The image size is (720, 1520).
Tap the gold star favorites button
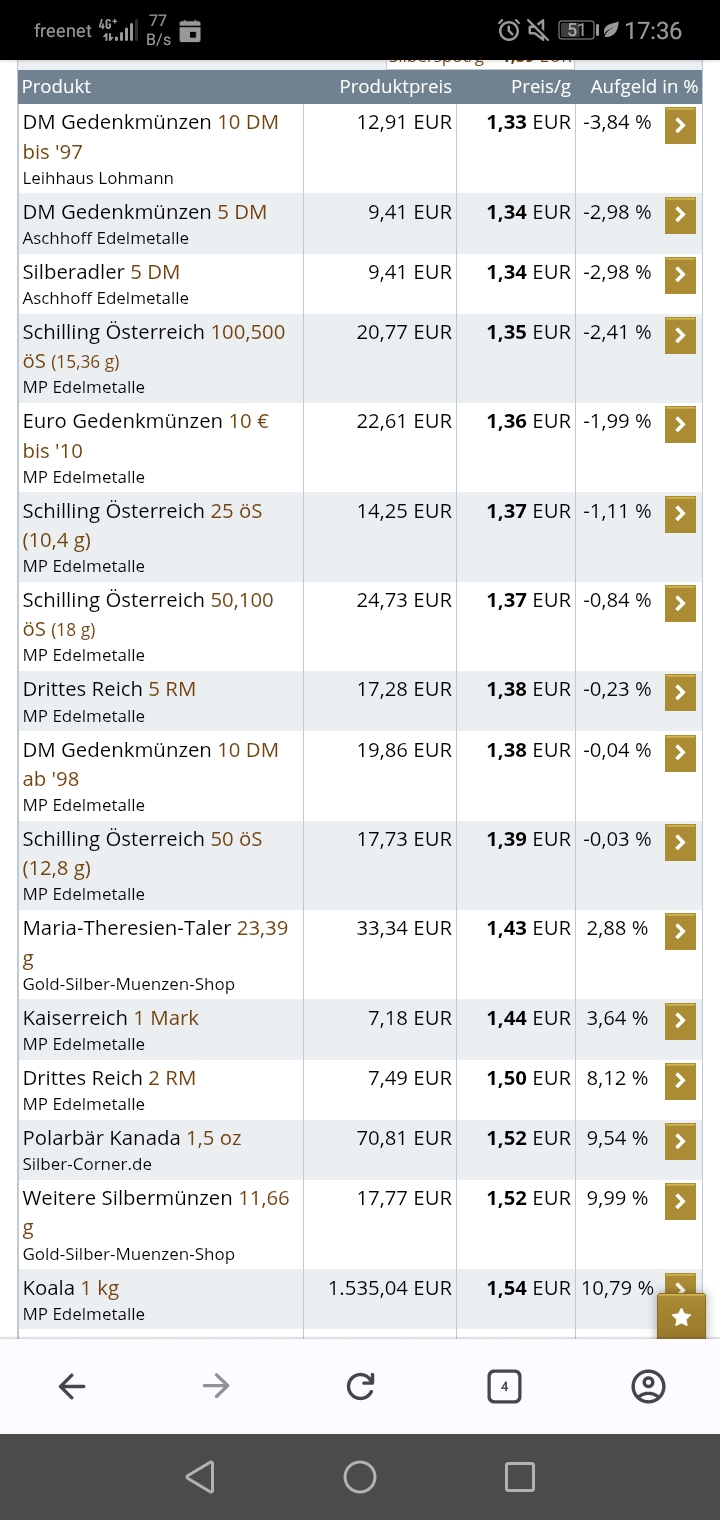click(x=681, y=1317)
